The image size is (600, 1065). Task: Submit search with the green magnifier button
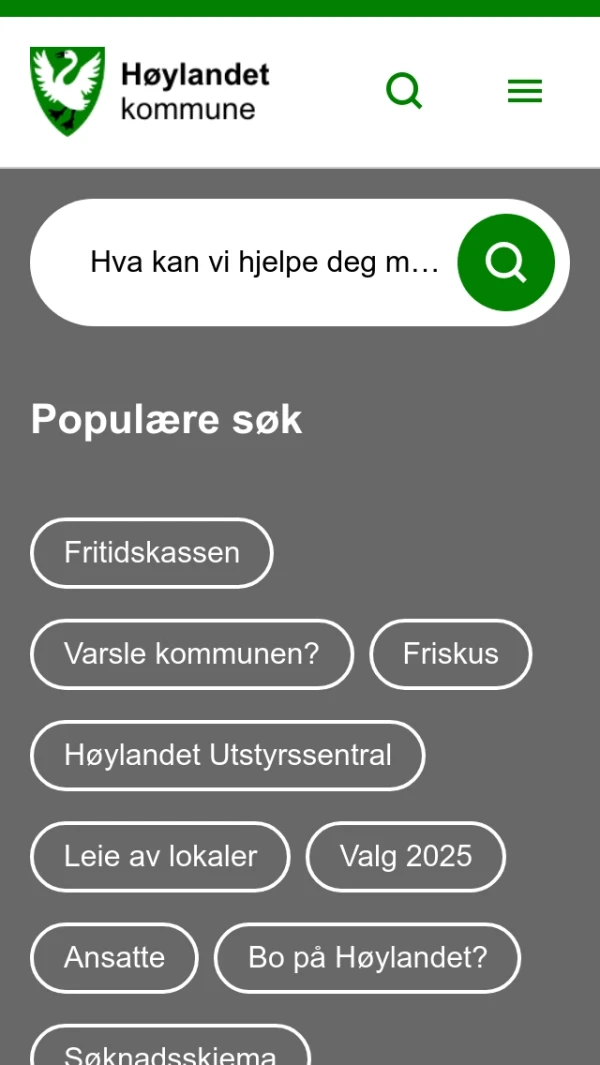coord(506,262)
